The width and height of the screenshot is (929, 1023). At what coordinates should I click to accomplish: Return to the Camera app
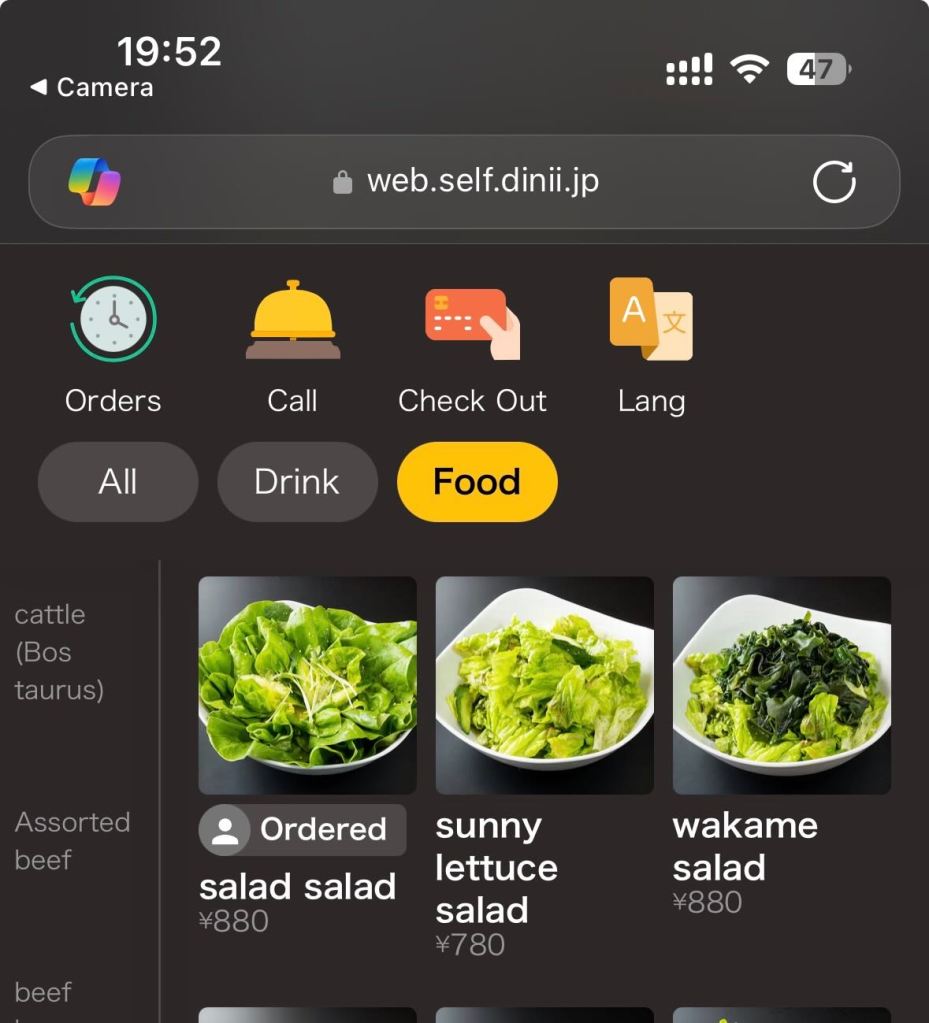coord(92,88)
